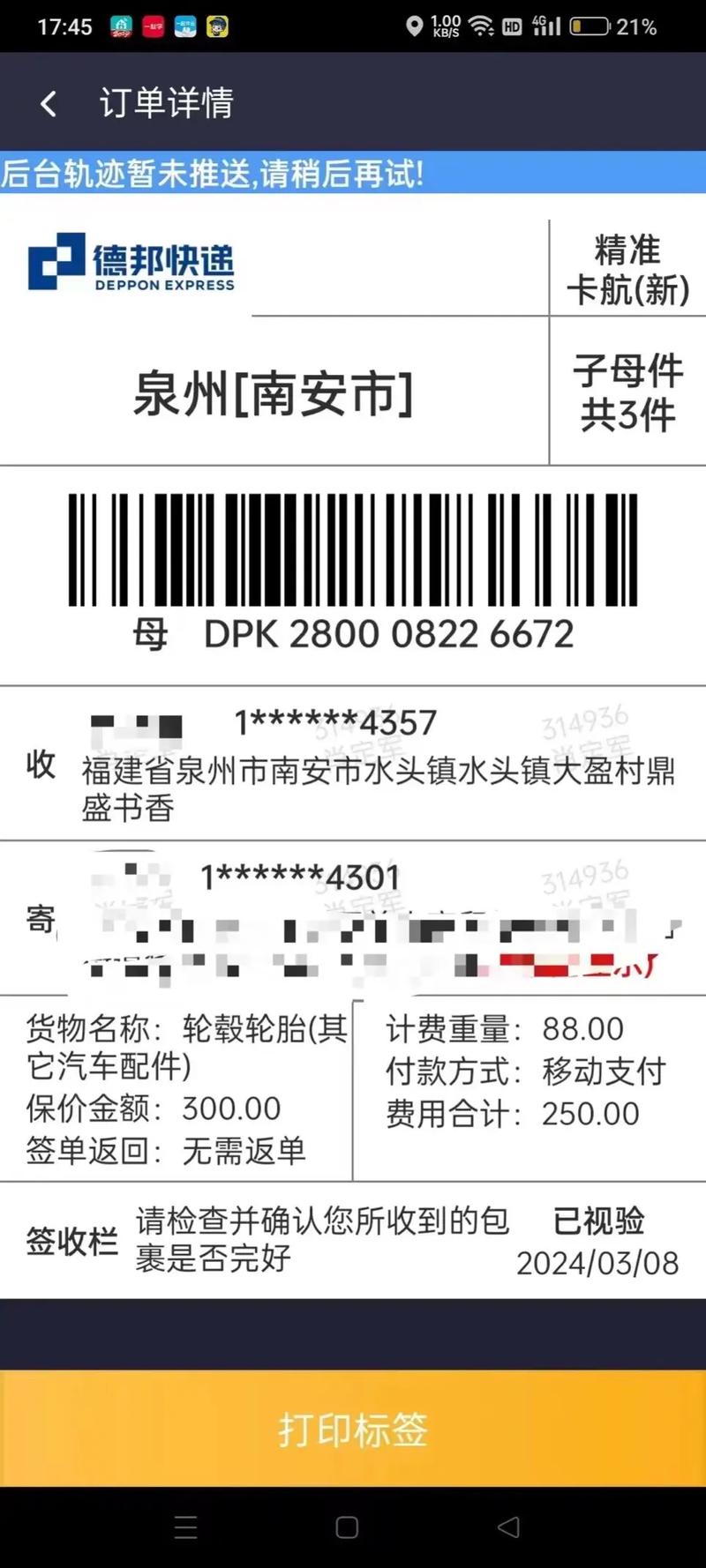Image resolution: width=706 pixels, height=1568 pixels.
Task: Tap the 打印标签 print label button
Action: pyautogui.click(x=353, y=1430)
